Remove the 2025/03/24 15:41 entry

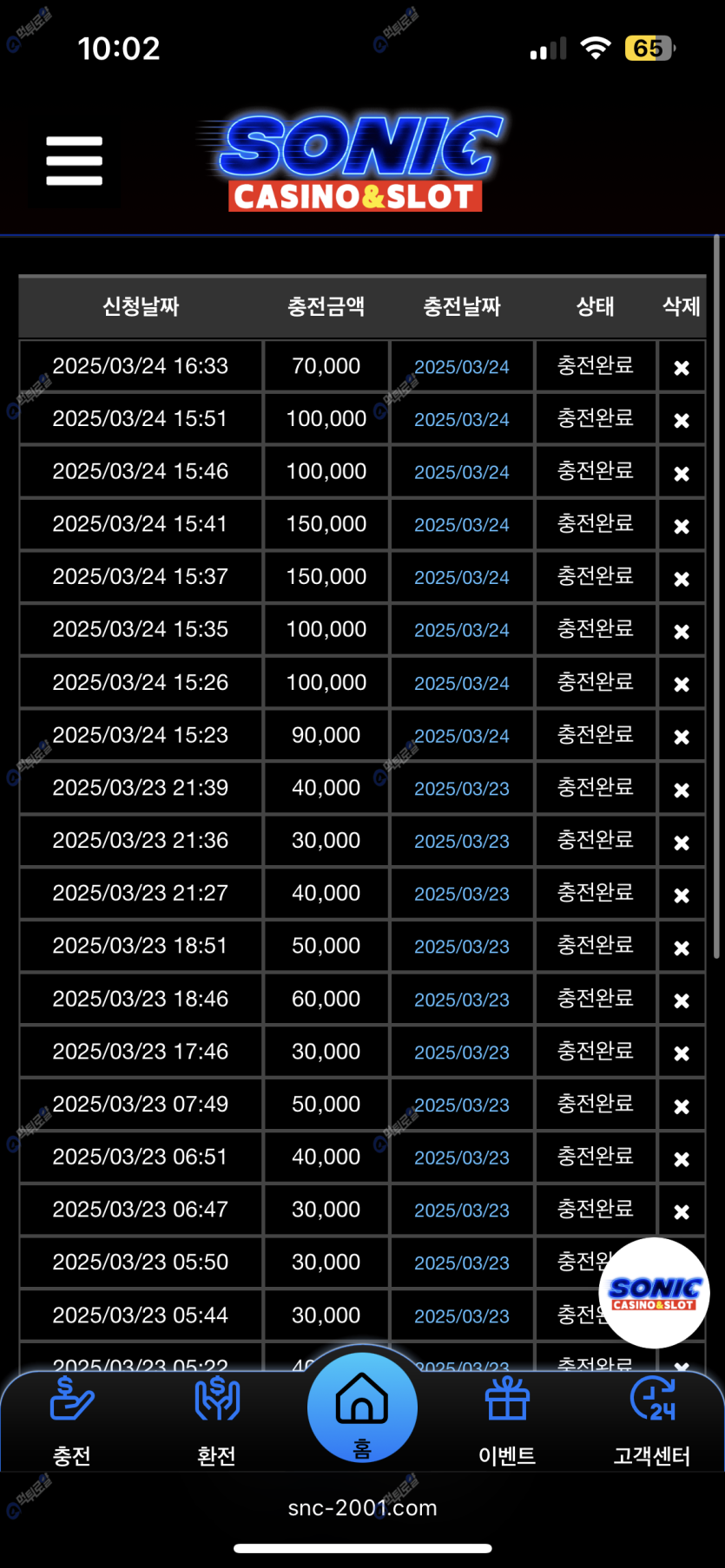682,526
